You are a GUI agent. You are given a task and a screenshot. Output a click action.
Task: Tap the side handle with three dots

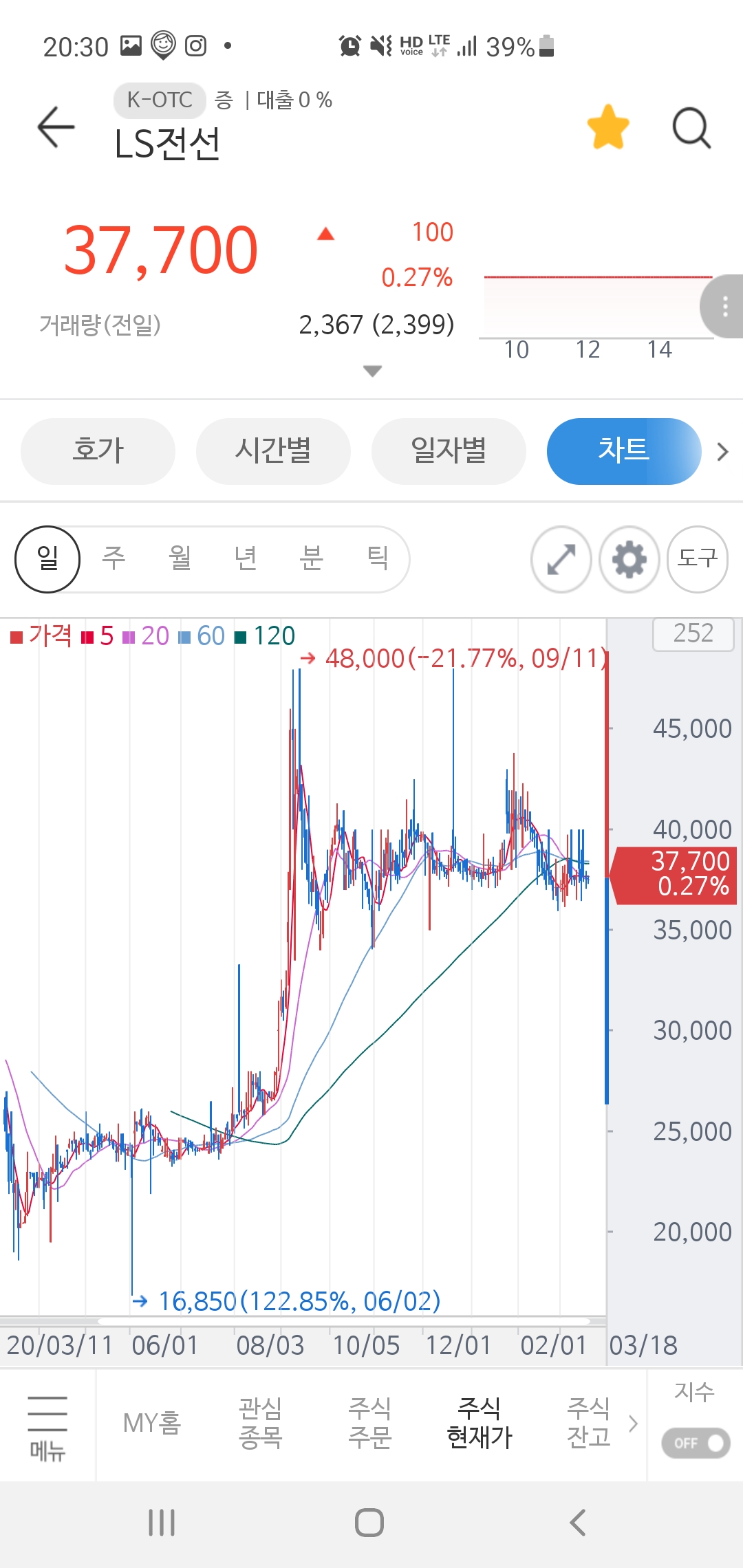point(723,306)
